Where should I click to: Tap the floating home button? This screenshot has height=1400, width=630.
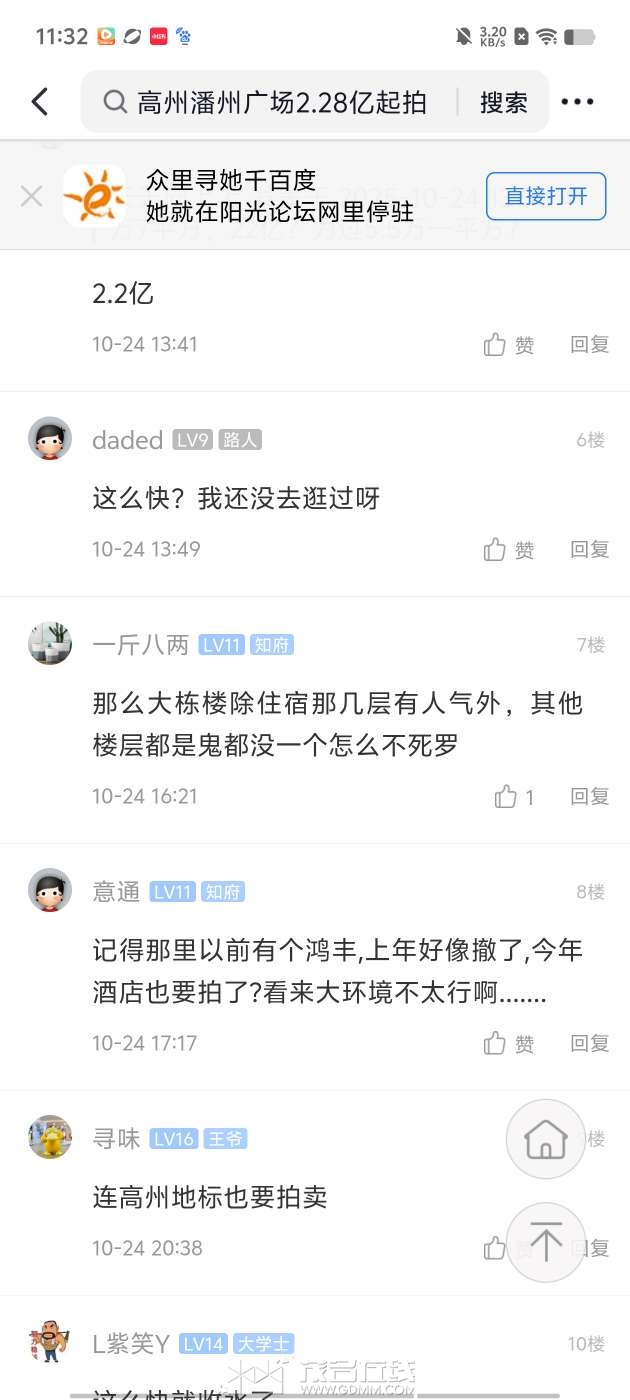(545, 1139)
